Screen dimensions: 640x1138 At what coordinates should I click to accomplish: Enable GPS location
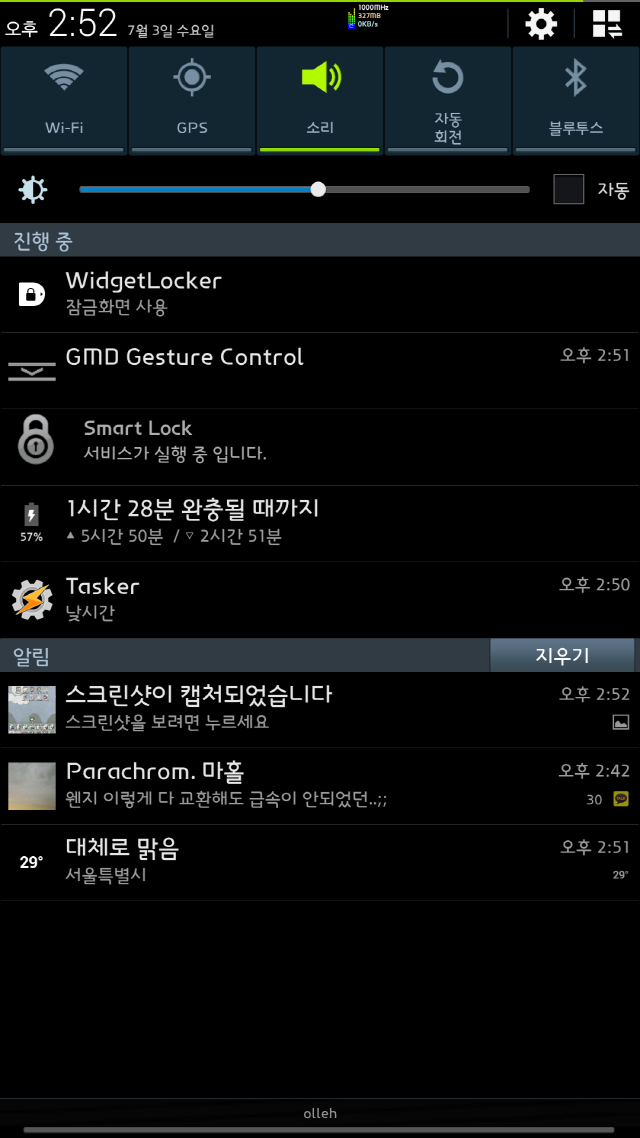[x=192, y=100]
